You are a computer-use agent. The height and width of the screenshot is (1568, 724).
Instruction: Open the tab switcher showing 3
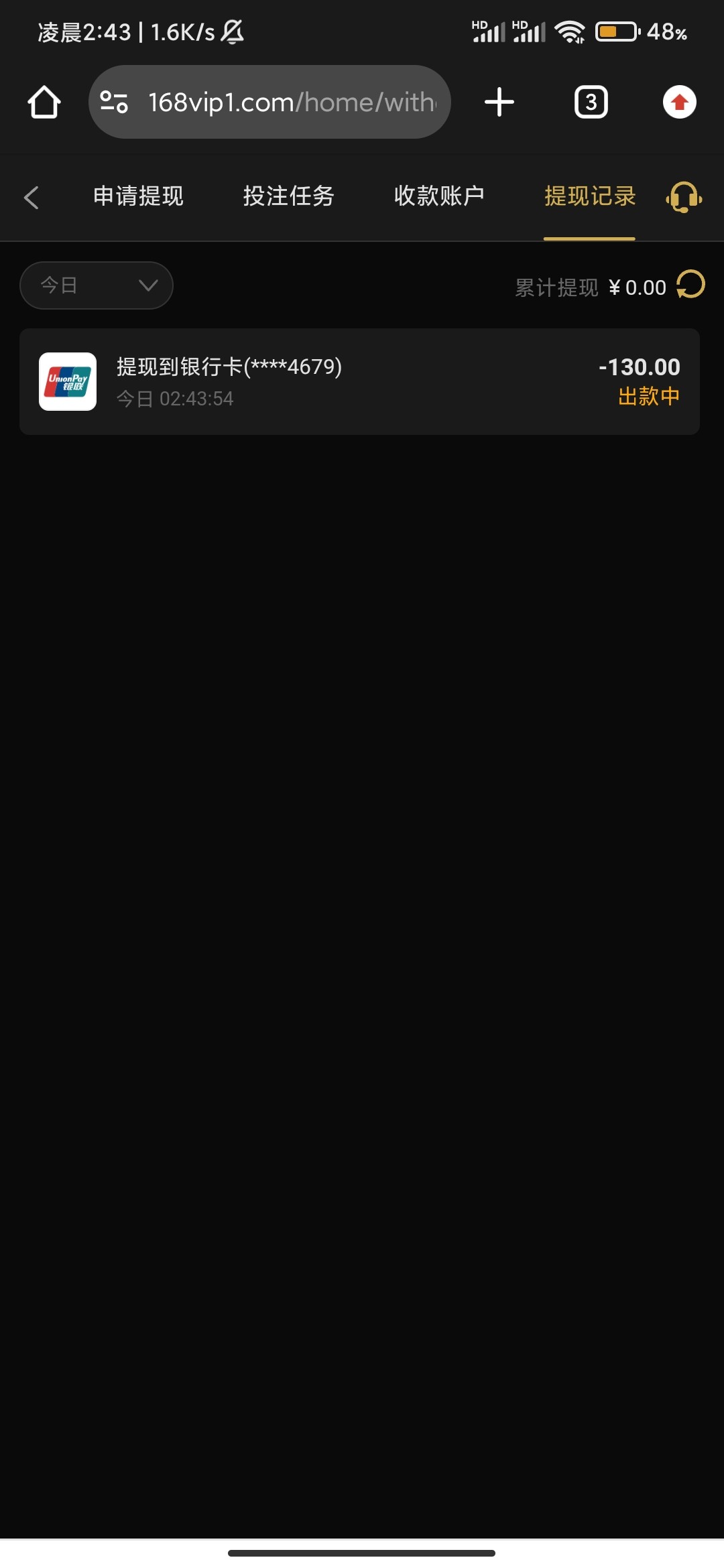pyautogui.click(x=591, y=102)
